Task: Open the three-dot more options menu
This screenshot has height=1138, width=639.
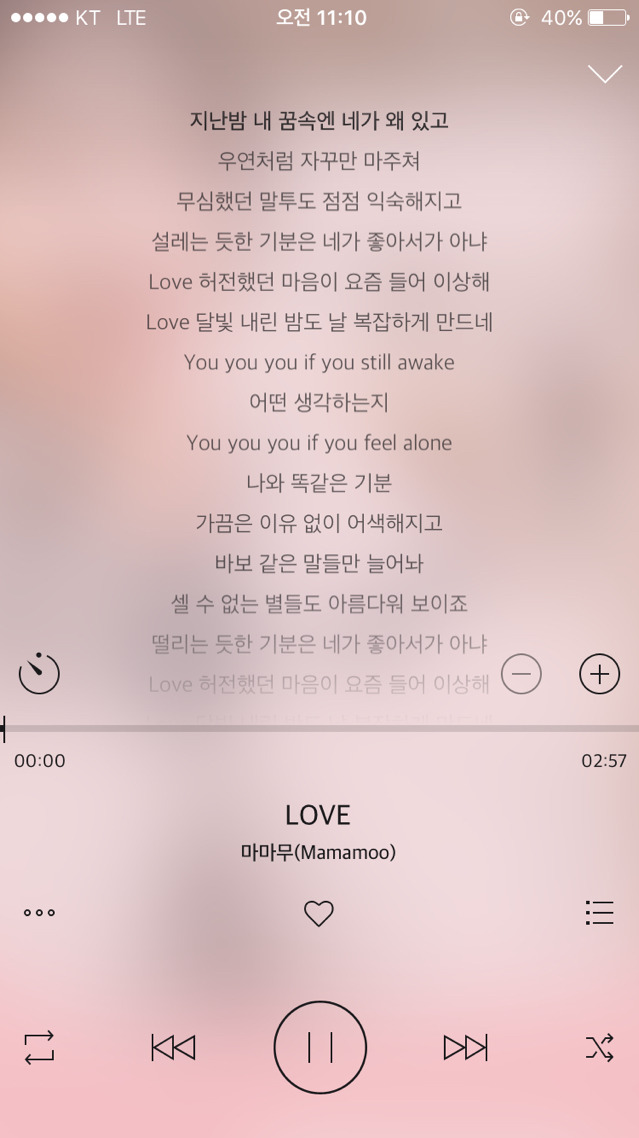Action: [39, 912]
